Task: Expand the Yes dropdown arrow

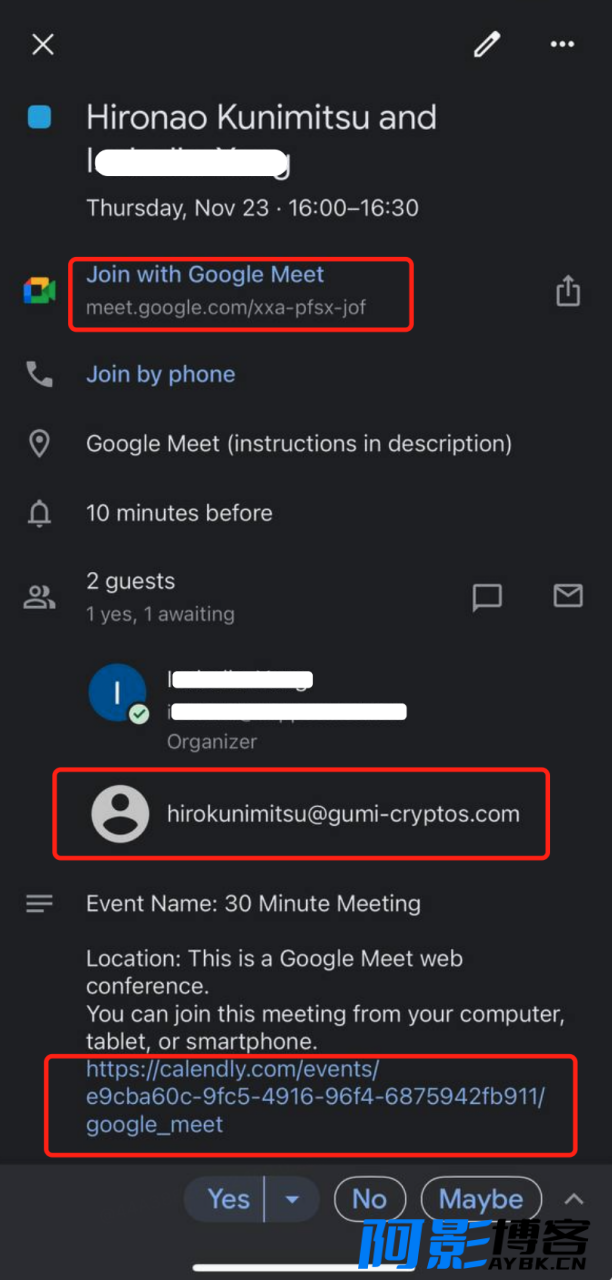Action: coord(292,1199)
